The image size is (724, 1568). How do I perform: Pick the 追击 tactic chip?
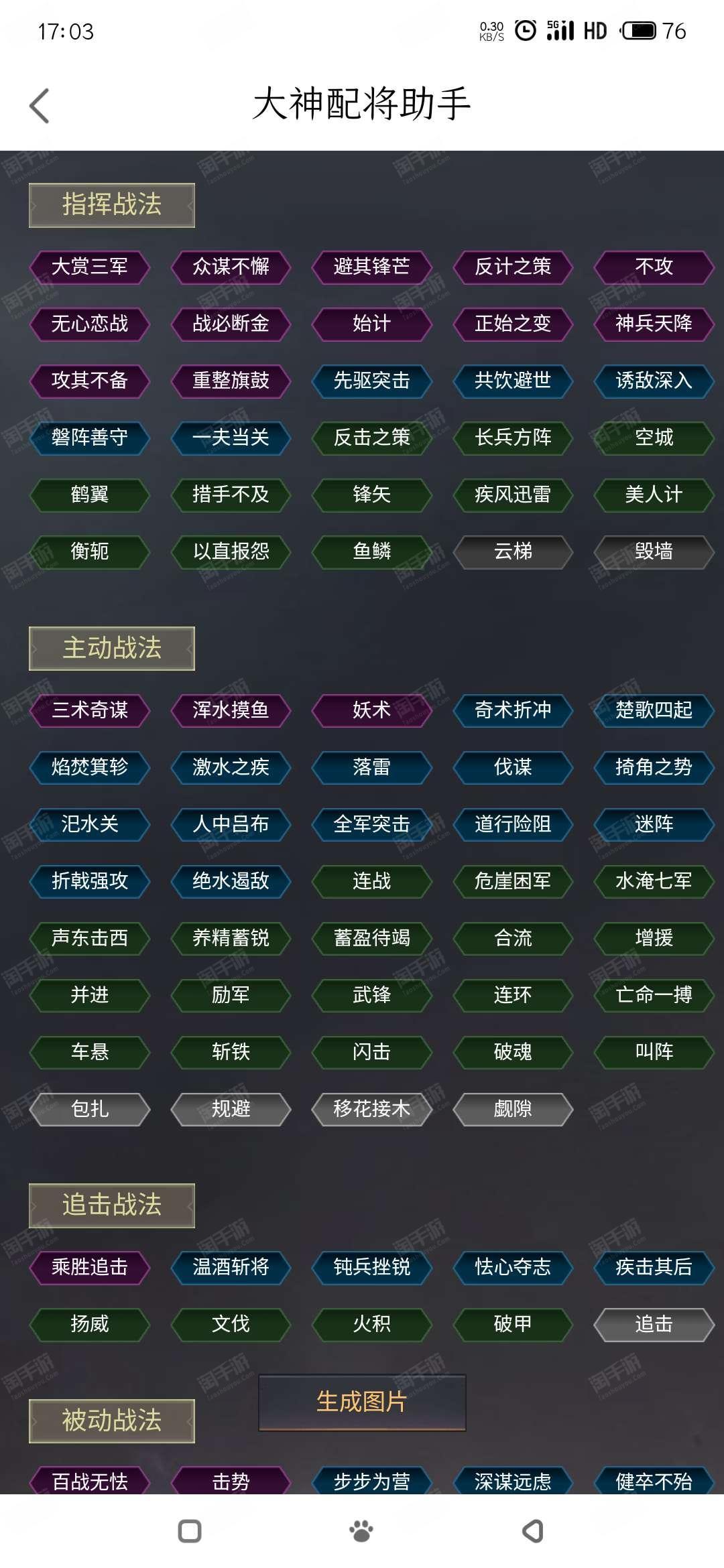pyautogui.click(x=654, y=1324)
